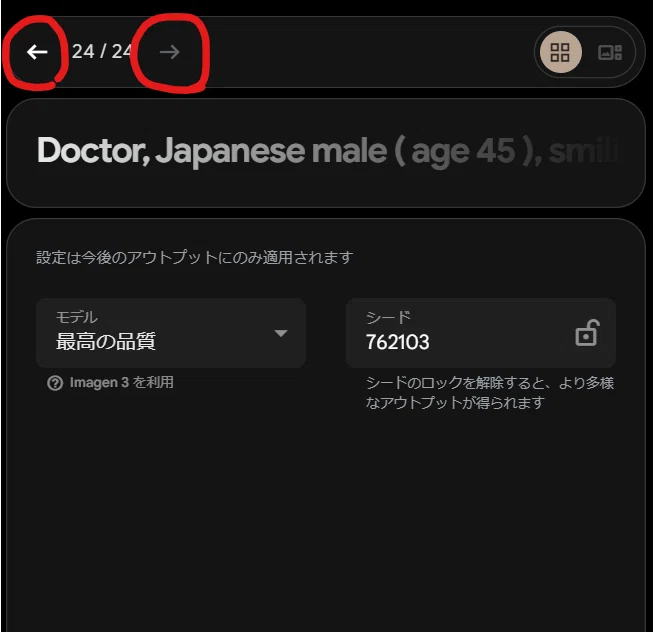
Task: Go to the previous prompt with back arrow
Action: 37,52
